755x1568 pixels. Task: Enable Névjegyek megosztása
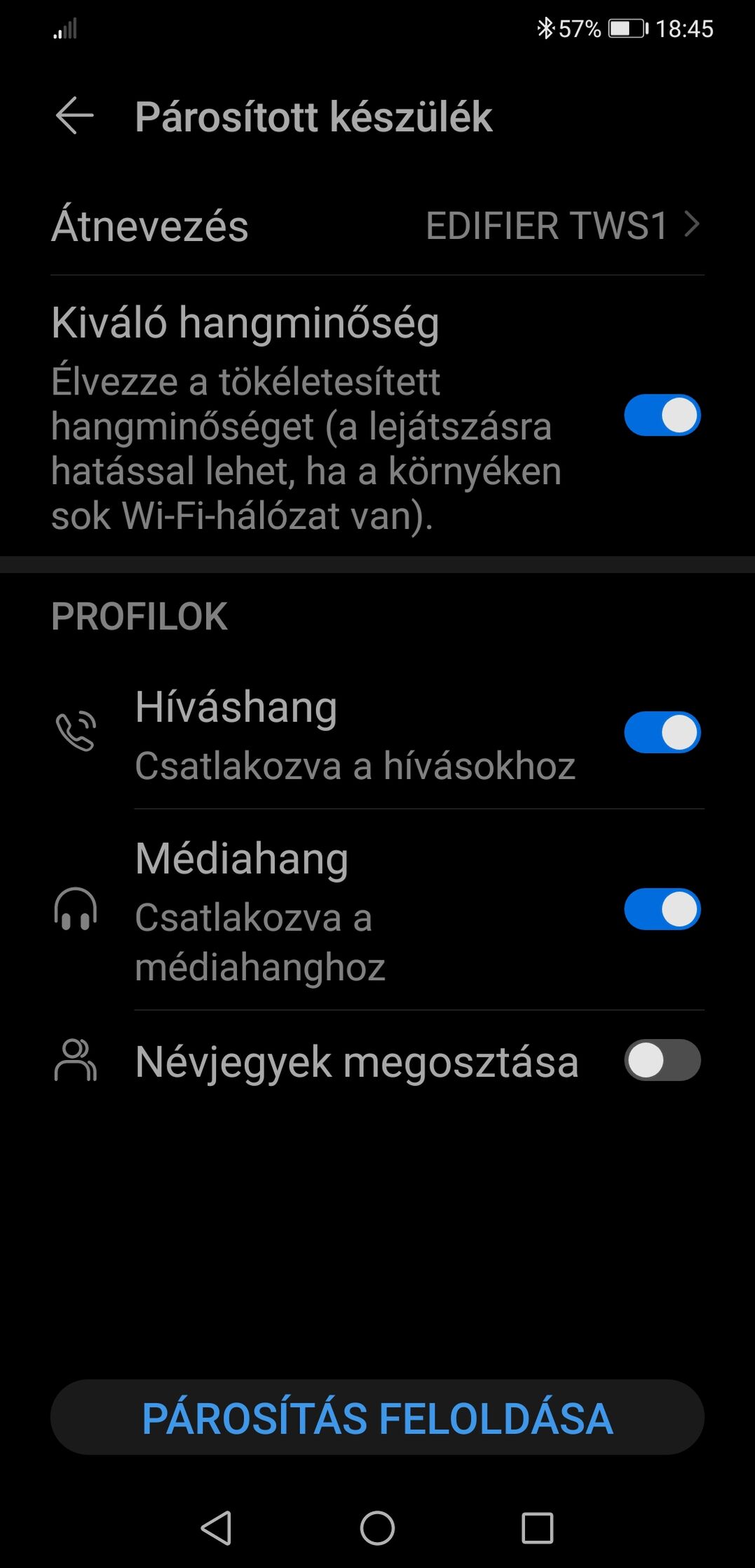[x=662, y=1061]
